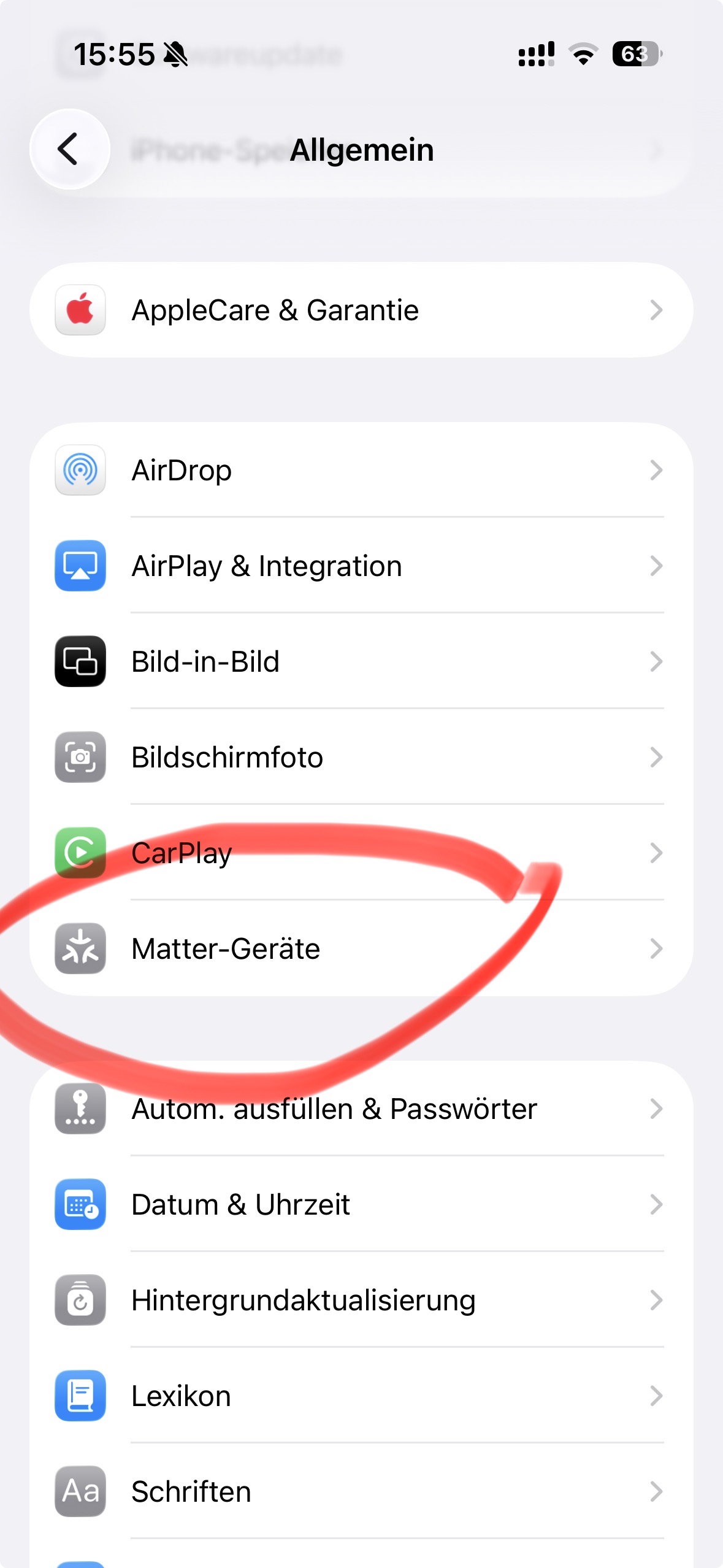Open Hintergrundaktualisierung settings
Image resolution: width=723 pixels, height=1568 pixels.
tap(361, 1301)
